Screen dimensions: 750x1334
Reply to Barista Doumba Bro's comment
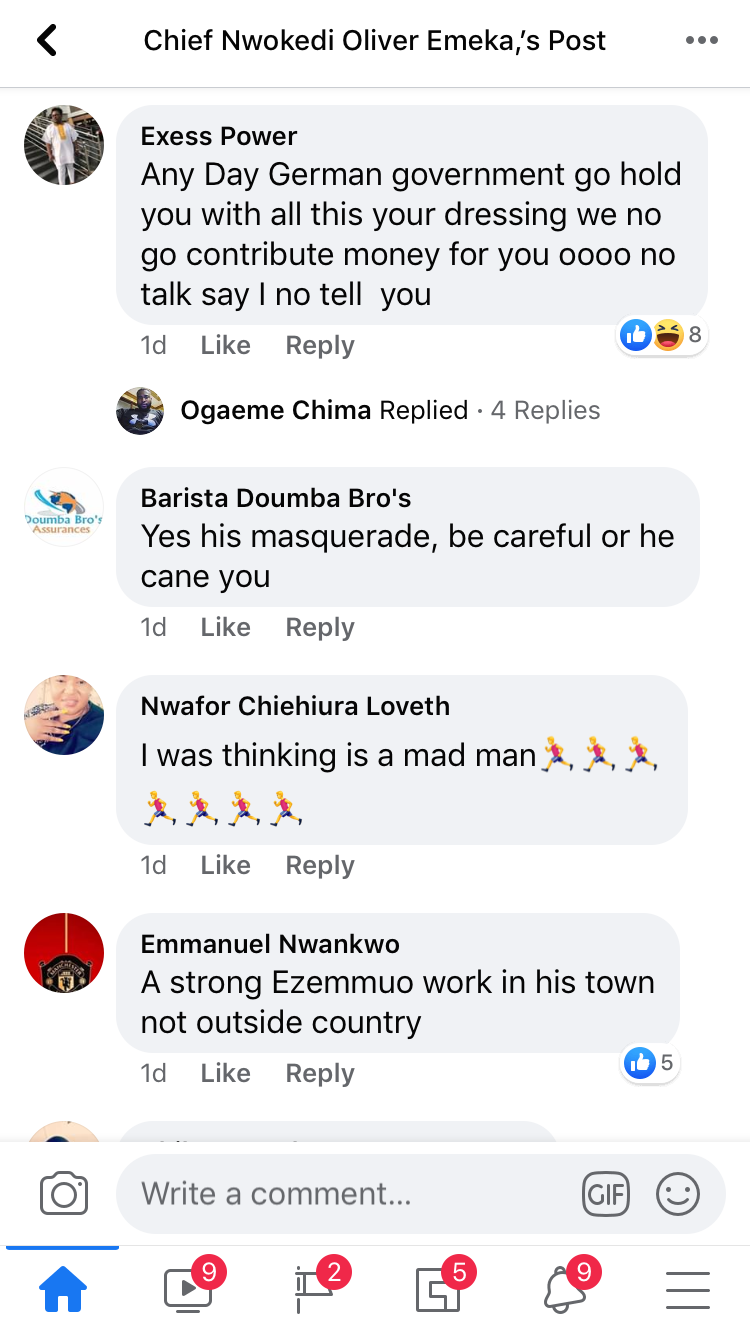tap(320, 627)
